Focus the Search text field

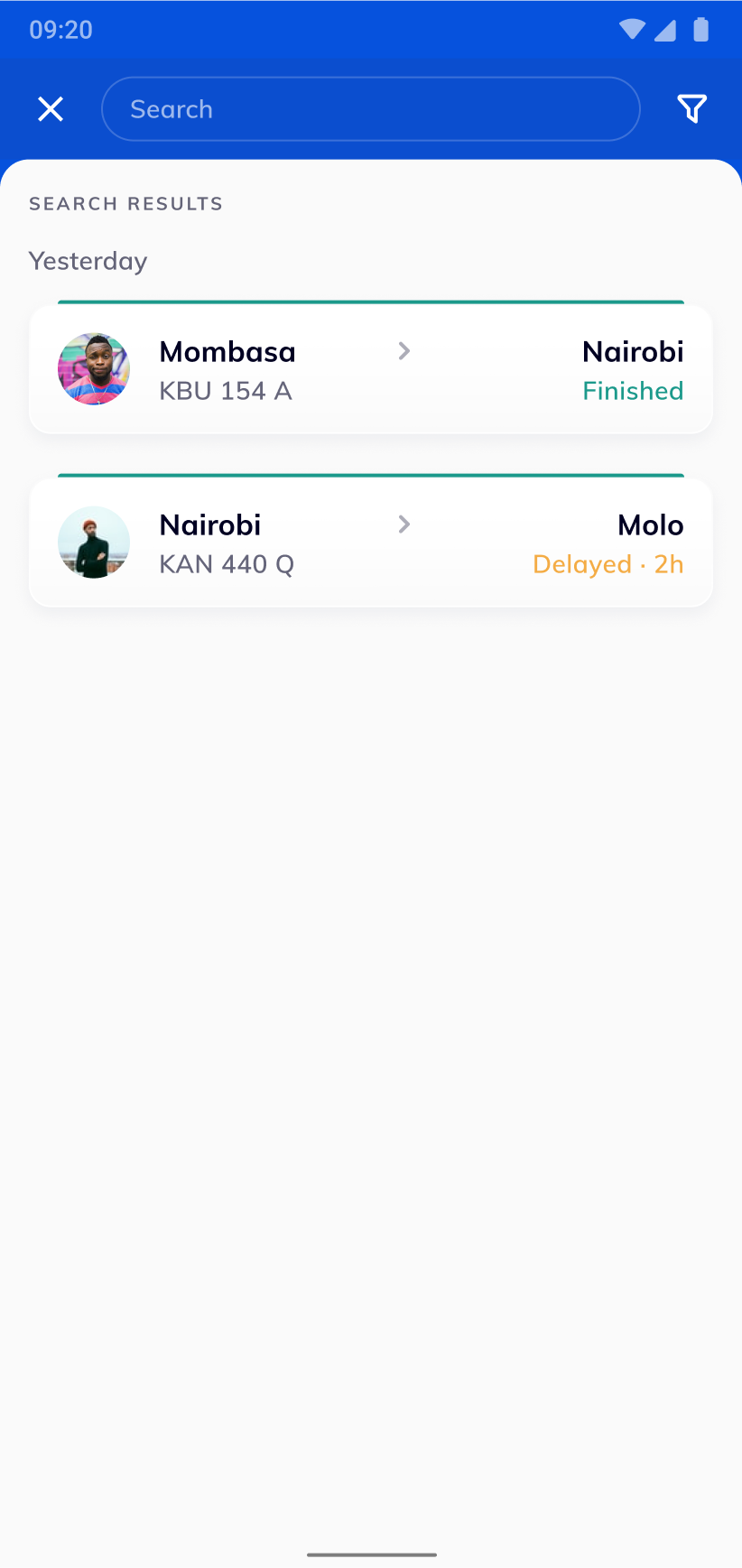370,109
